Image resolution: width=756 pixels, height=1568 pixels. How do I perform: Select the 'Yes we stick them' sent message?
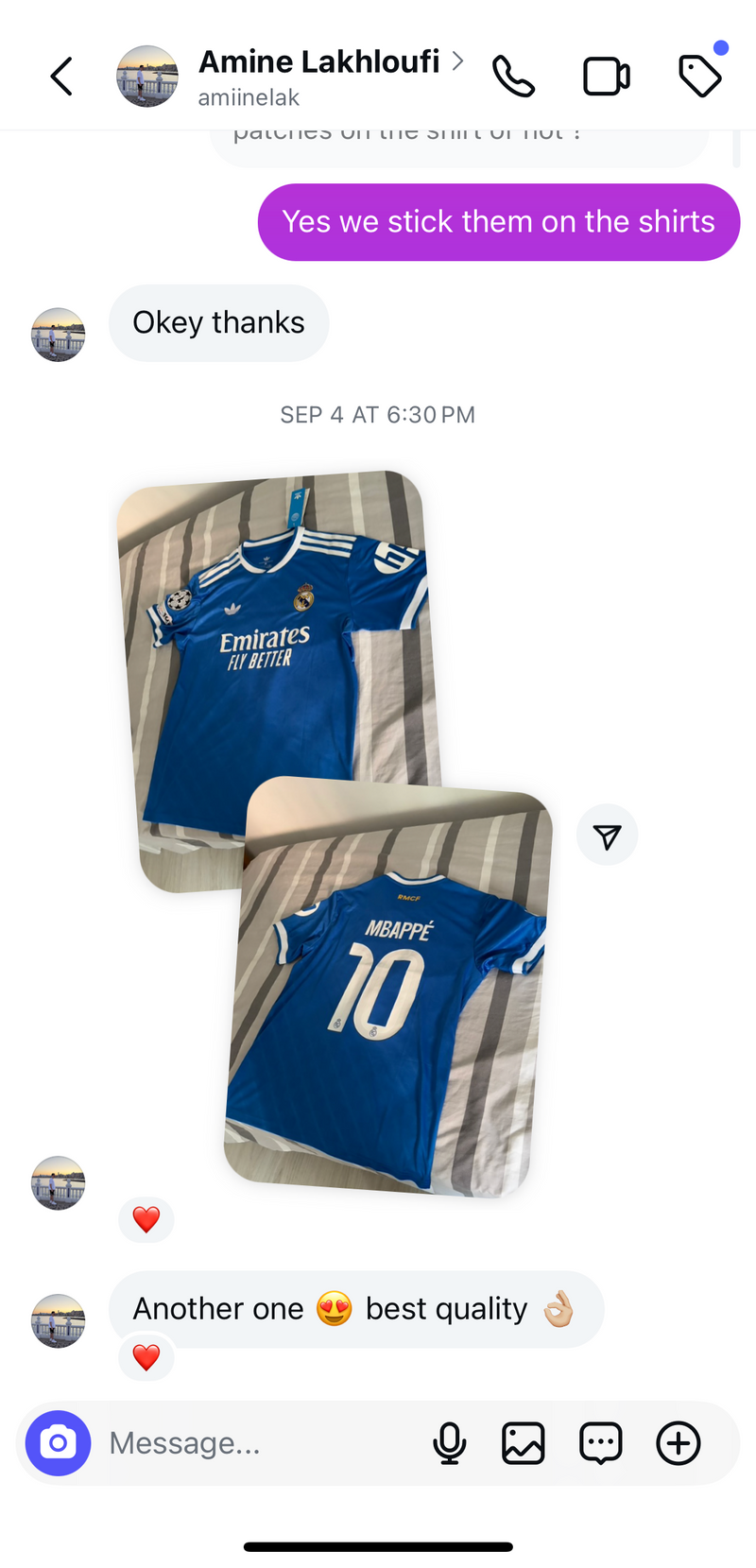point(498,221)
